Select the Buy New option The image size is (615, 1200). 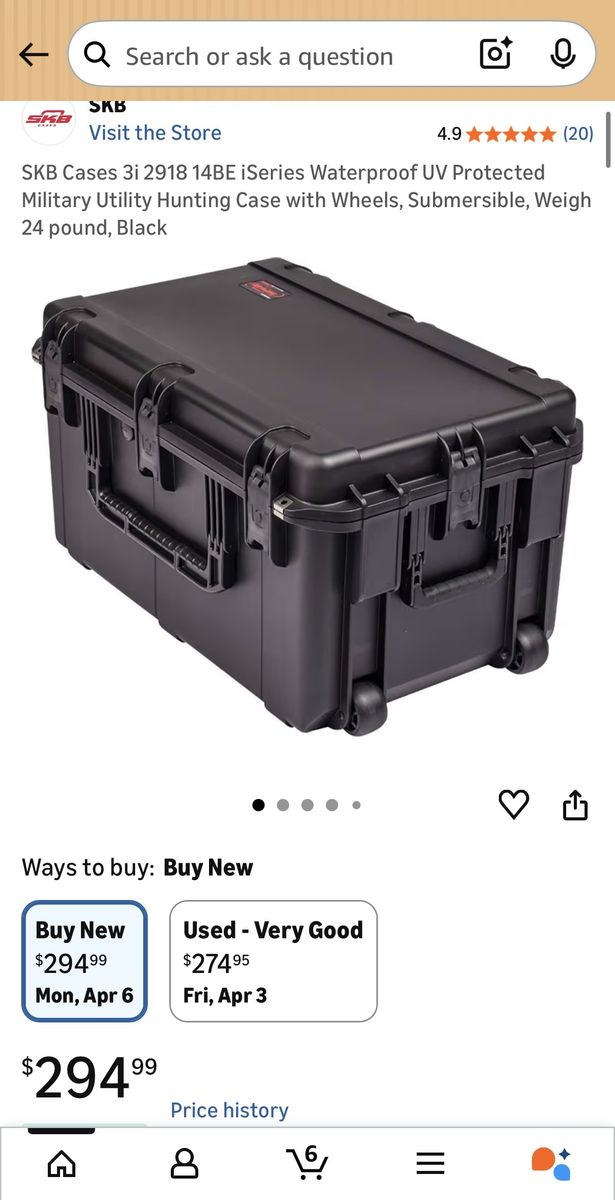click(85, 961)
